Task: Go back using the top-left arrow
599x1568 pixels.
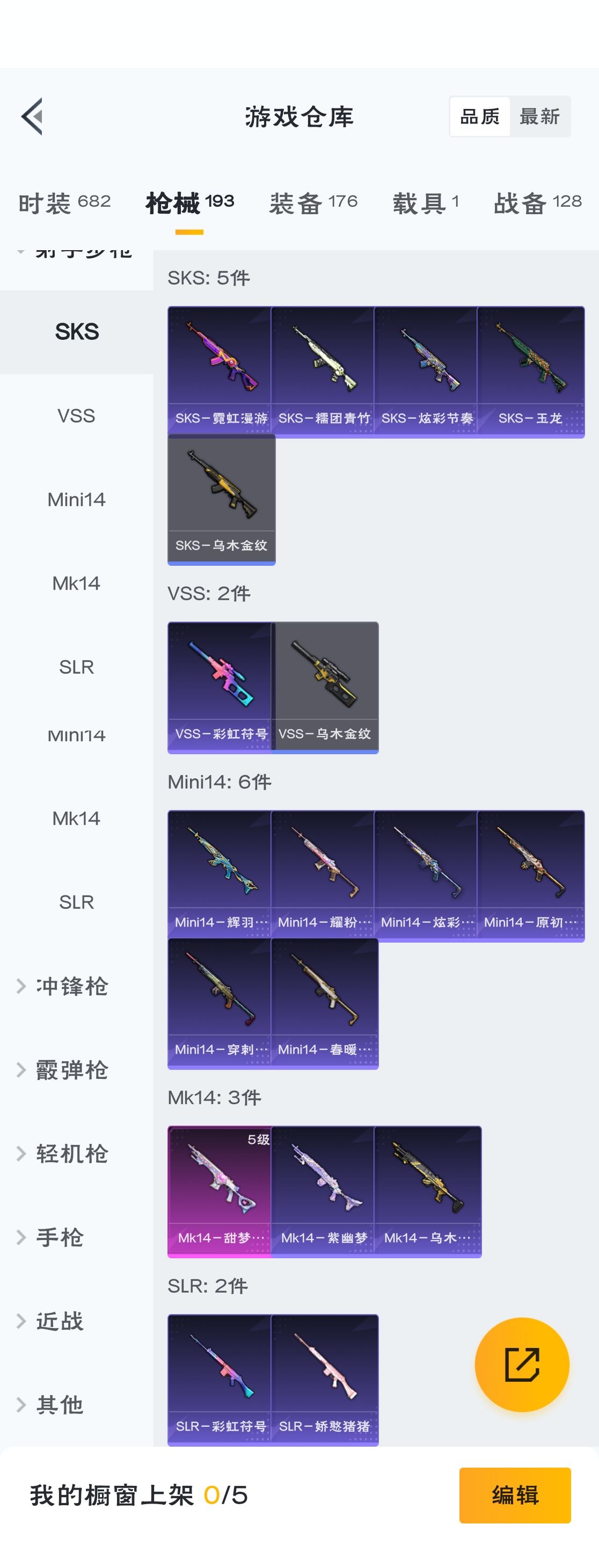Action: 32,116
